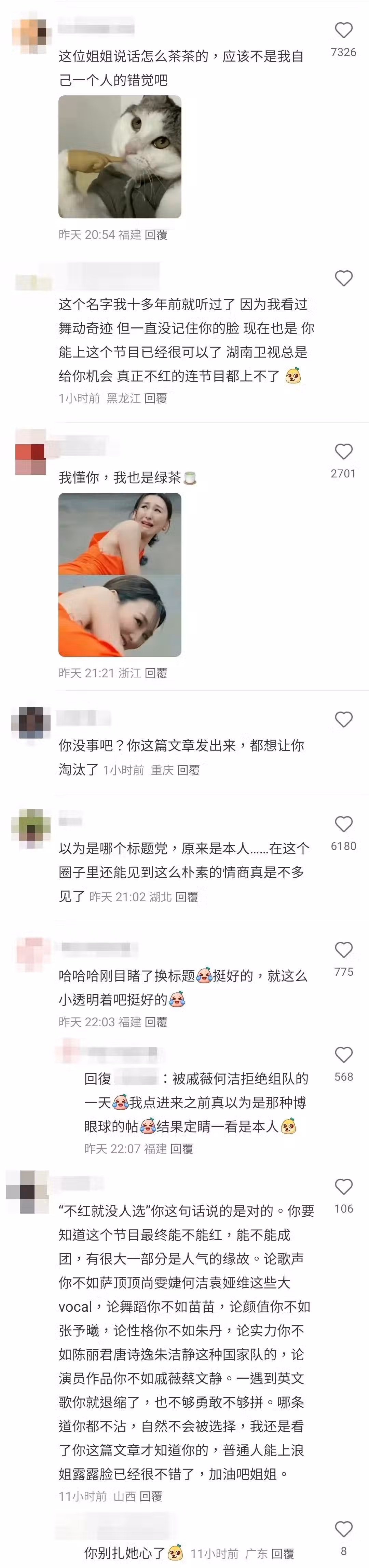Open the orange dress picture in the comment
The image size is (369, 1568).
pyautogui.click(x=120, y=575)
